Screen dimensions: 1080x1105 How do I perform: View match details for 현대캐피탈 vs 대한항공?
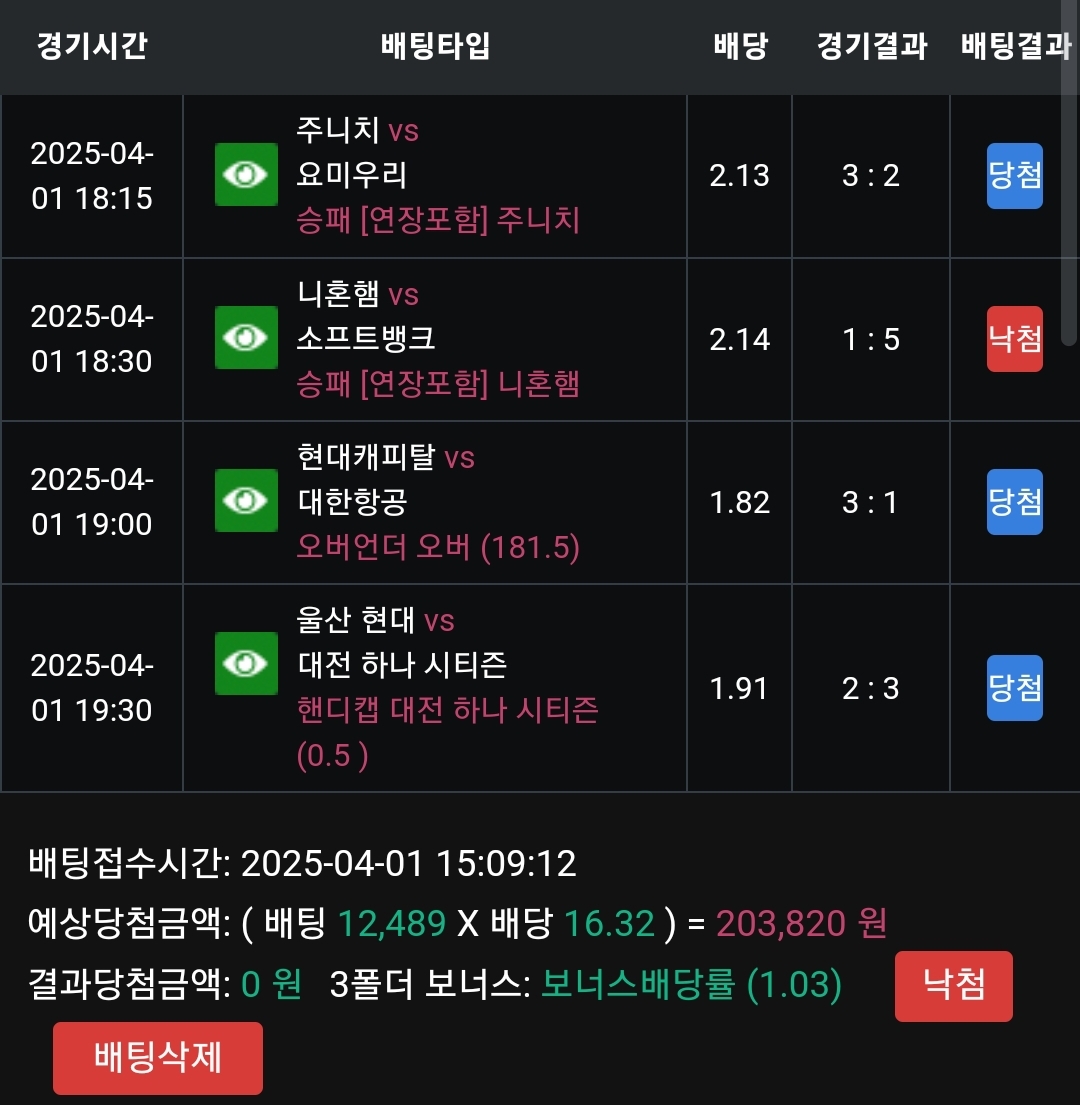coord(246,500)
